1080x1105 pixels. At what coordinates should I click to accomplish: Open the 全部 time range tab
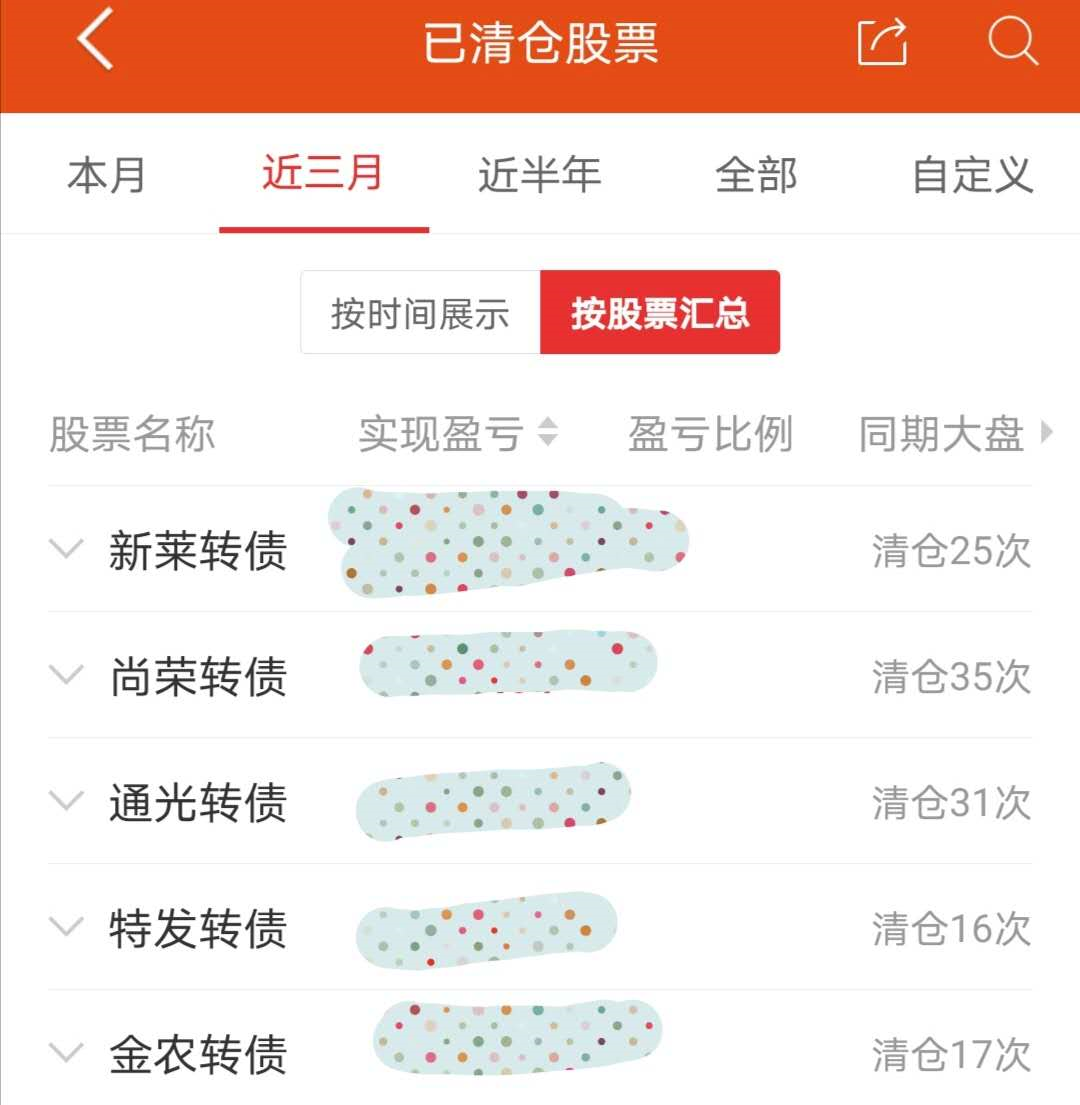click(x=757, y=174)
